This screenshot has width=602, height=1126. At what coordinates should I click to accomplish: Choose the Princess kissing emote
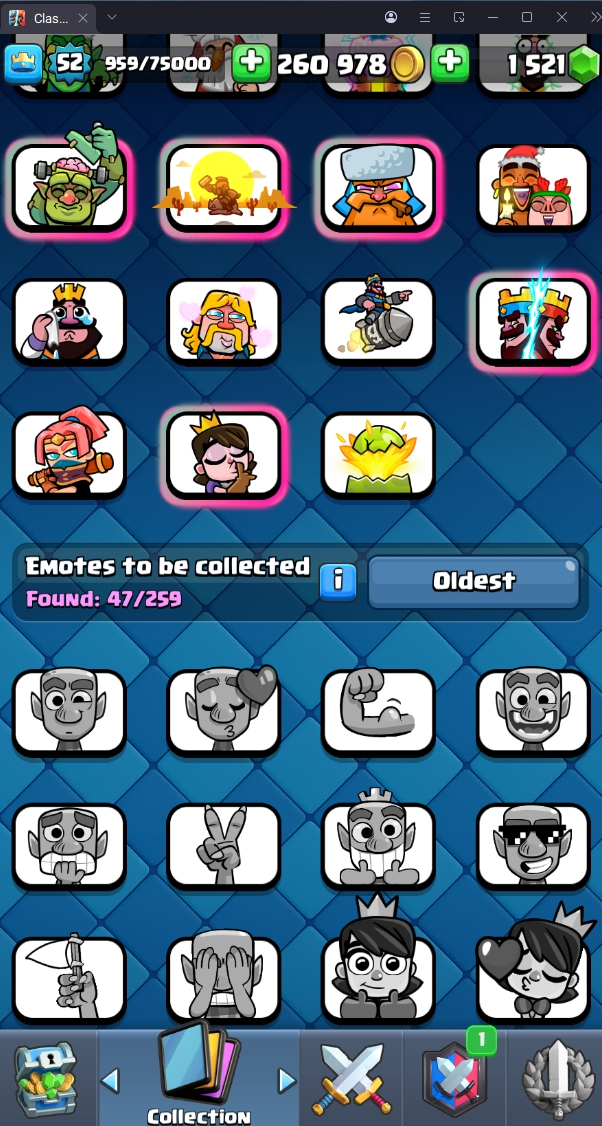224,455
